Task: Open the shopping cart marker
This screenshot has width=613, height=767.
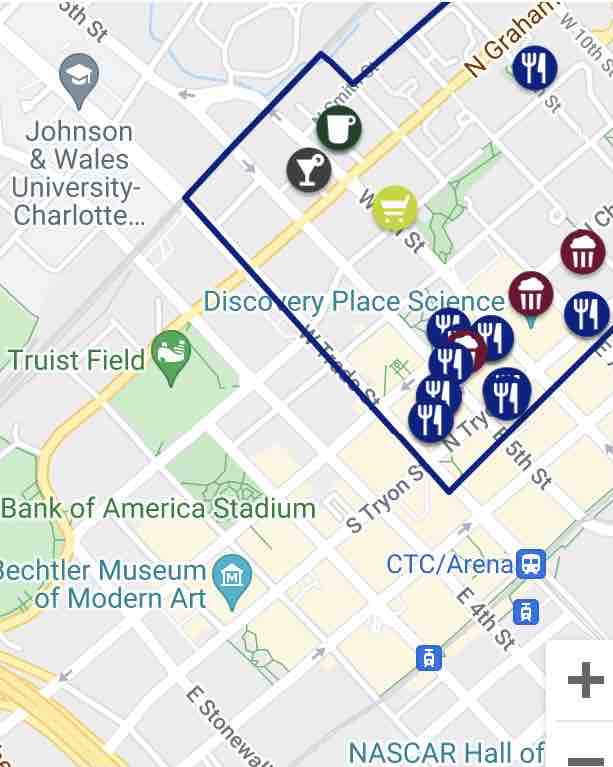Action: (394, 208)
